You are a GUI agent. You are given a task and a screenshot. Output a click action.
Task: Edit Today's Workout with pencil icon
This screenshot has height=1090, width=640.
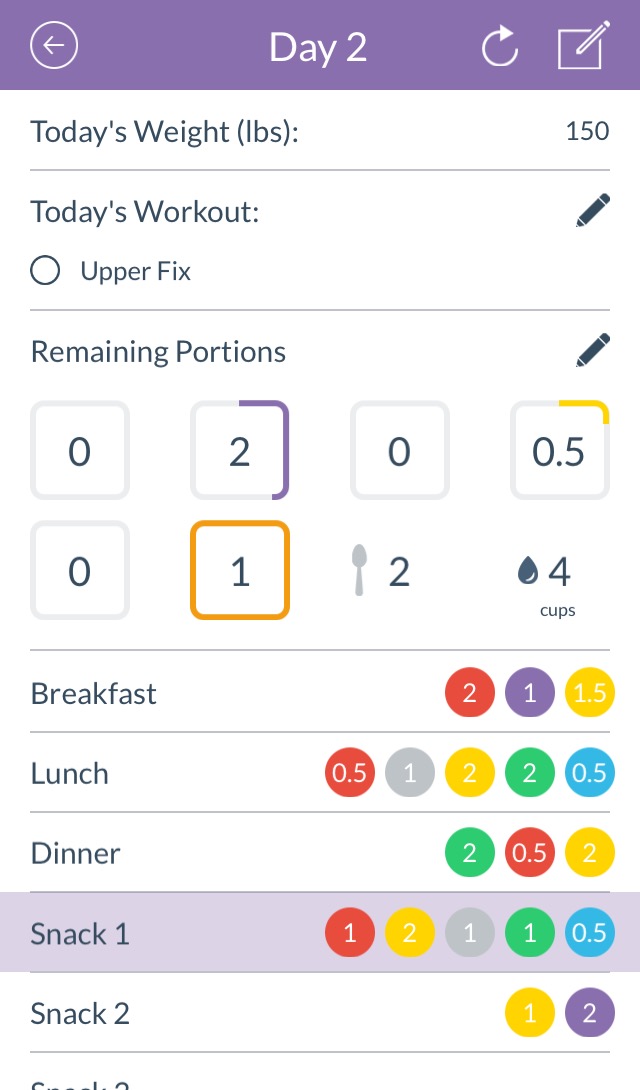(593, 211)
